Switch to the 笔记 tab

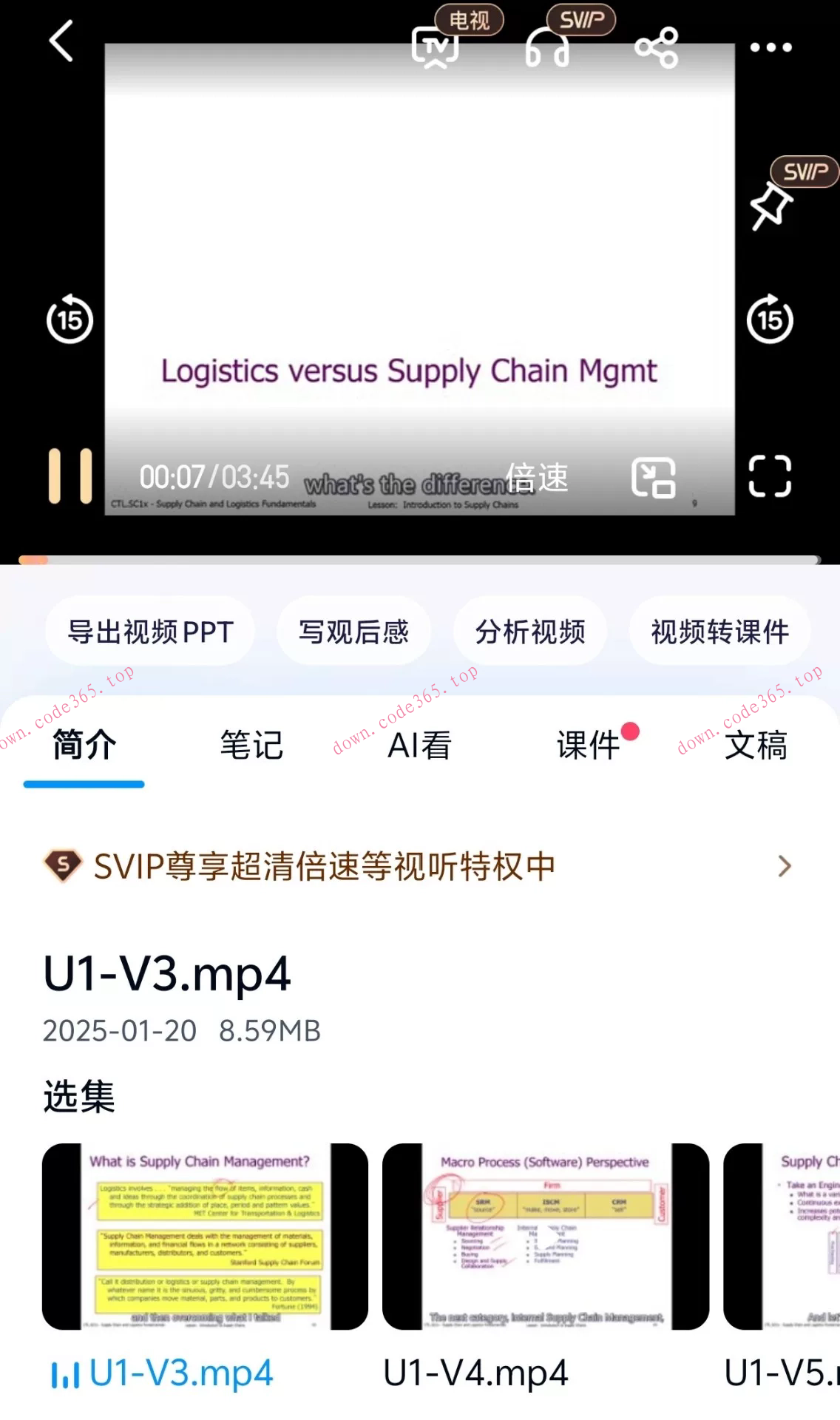pyautogui.click(x=251, y=747)
